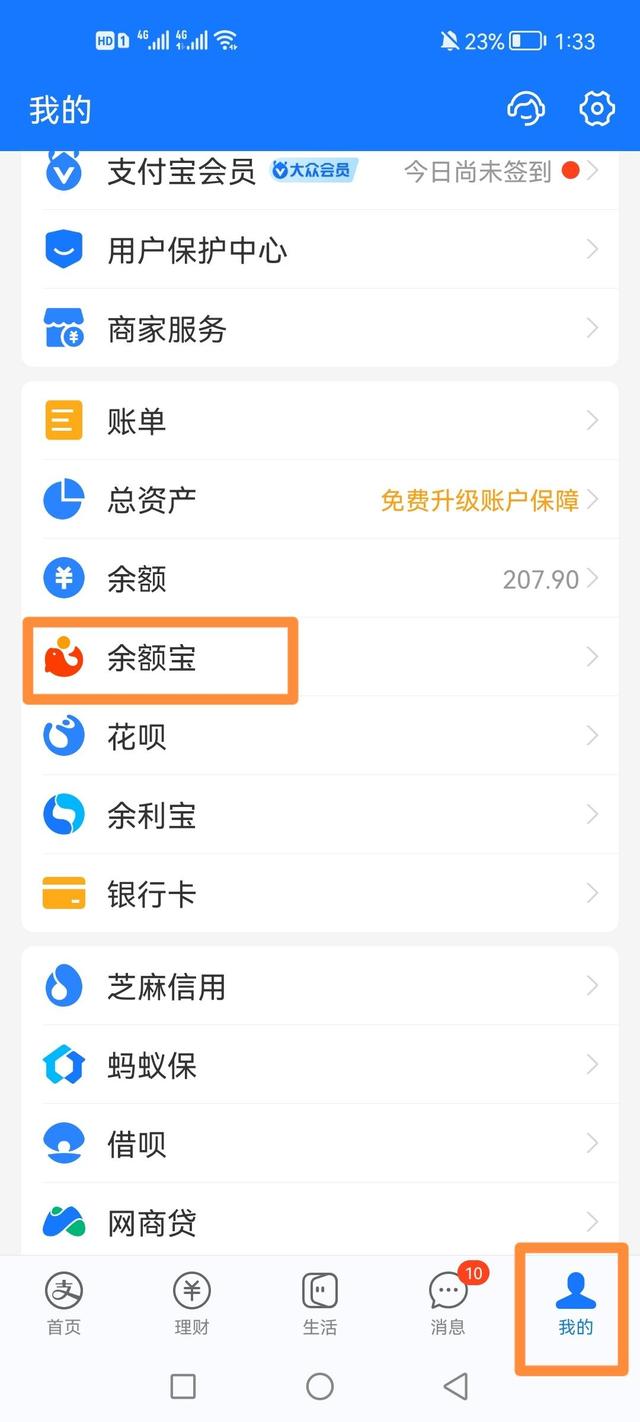Viewport: 640px width, 1422px height.
Task: Open 芝麻信用 credit score
Action: click(320, 987)
